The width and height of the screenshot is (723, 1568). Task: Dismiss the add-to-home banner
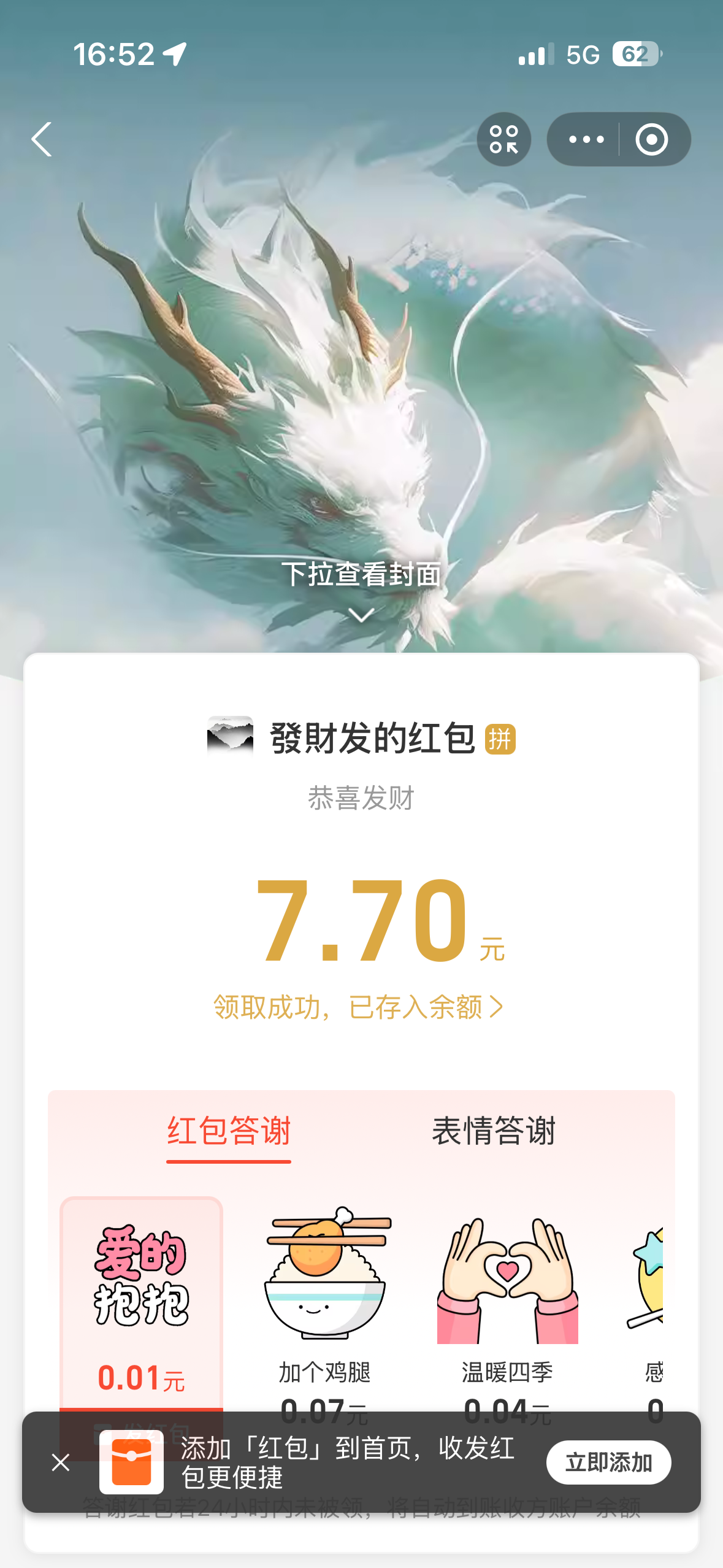click(61, 1462)
